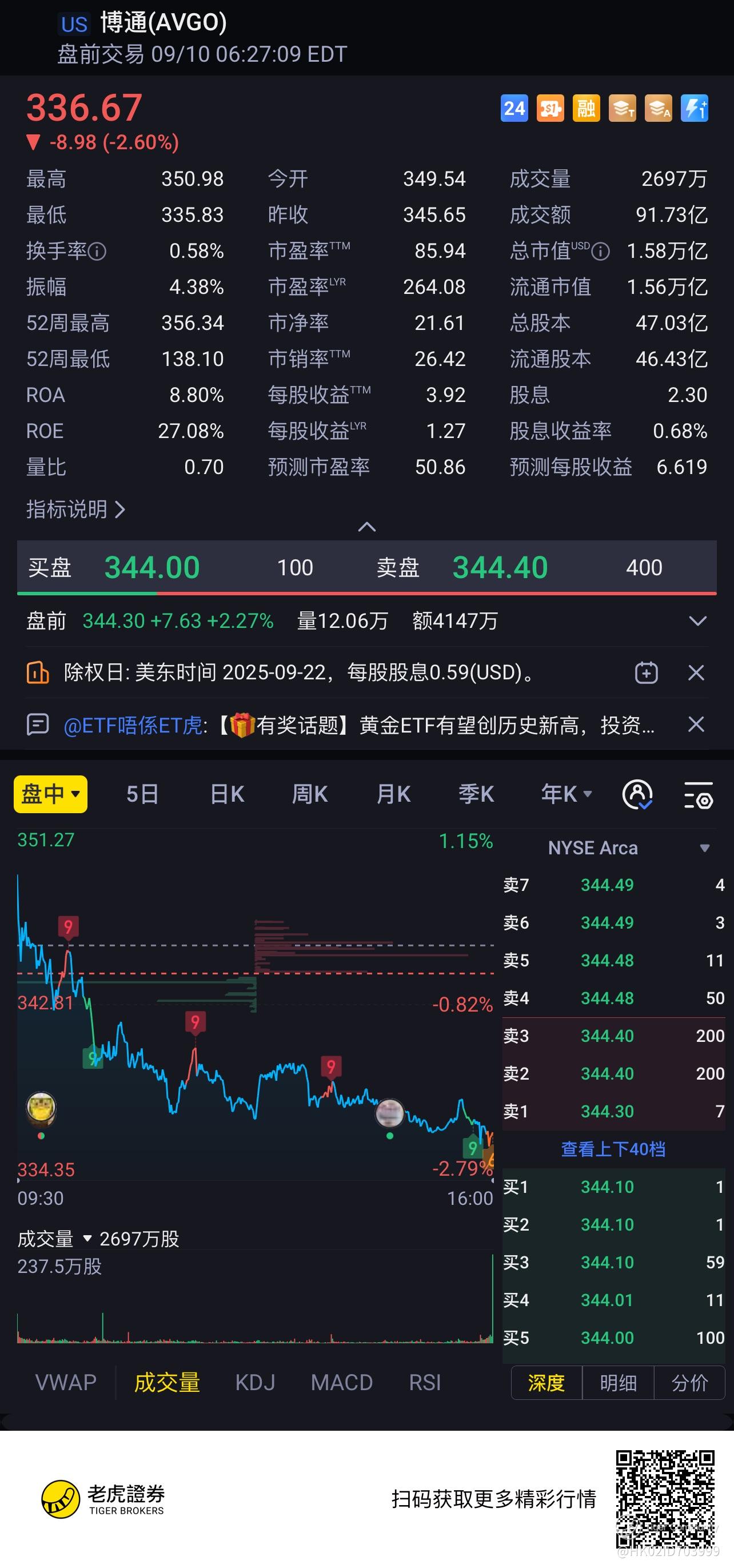
Task: View 查看上下40档 order book depth
Action: [x=613, y=1149]
